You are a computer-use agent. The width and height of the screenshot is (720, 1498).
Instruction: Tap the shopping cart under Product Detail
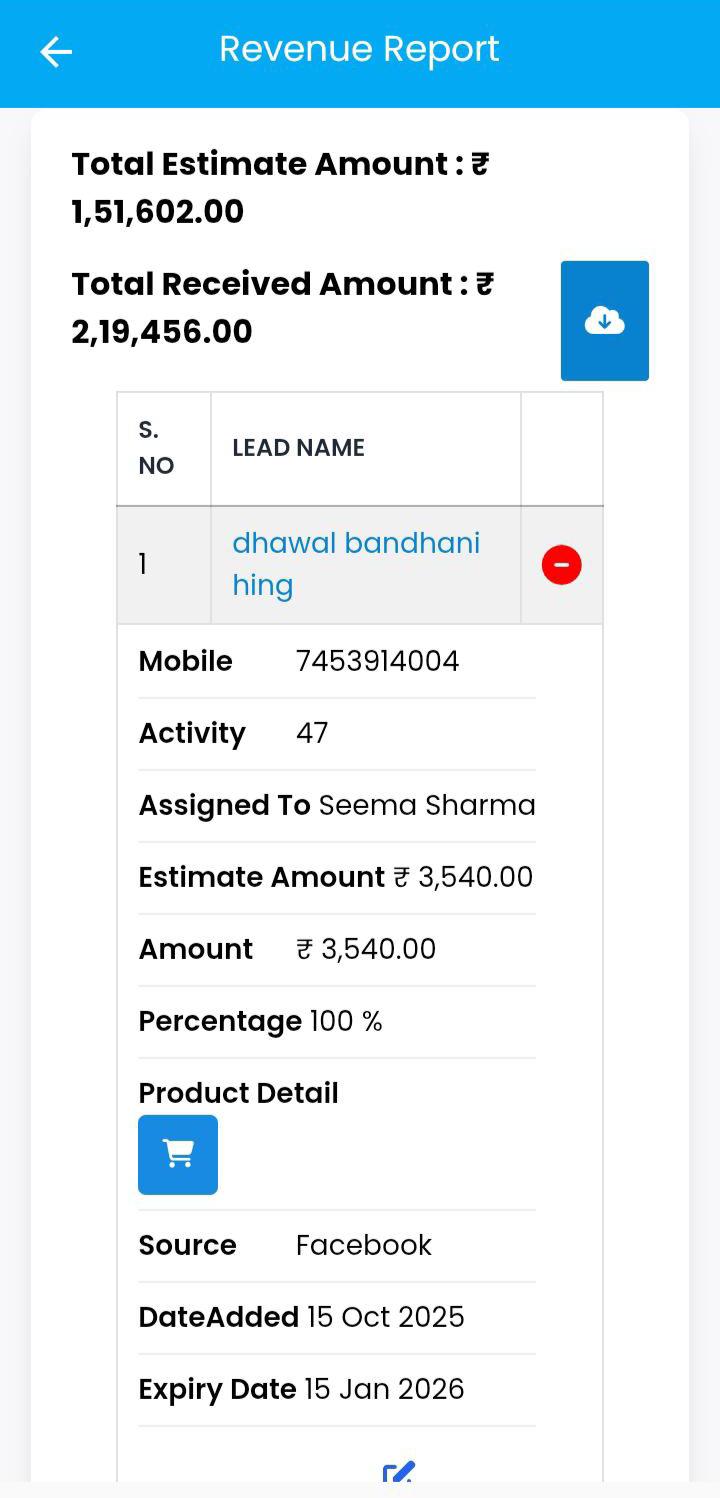click(177, 1154)
